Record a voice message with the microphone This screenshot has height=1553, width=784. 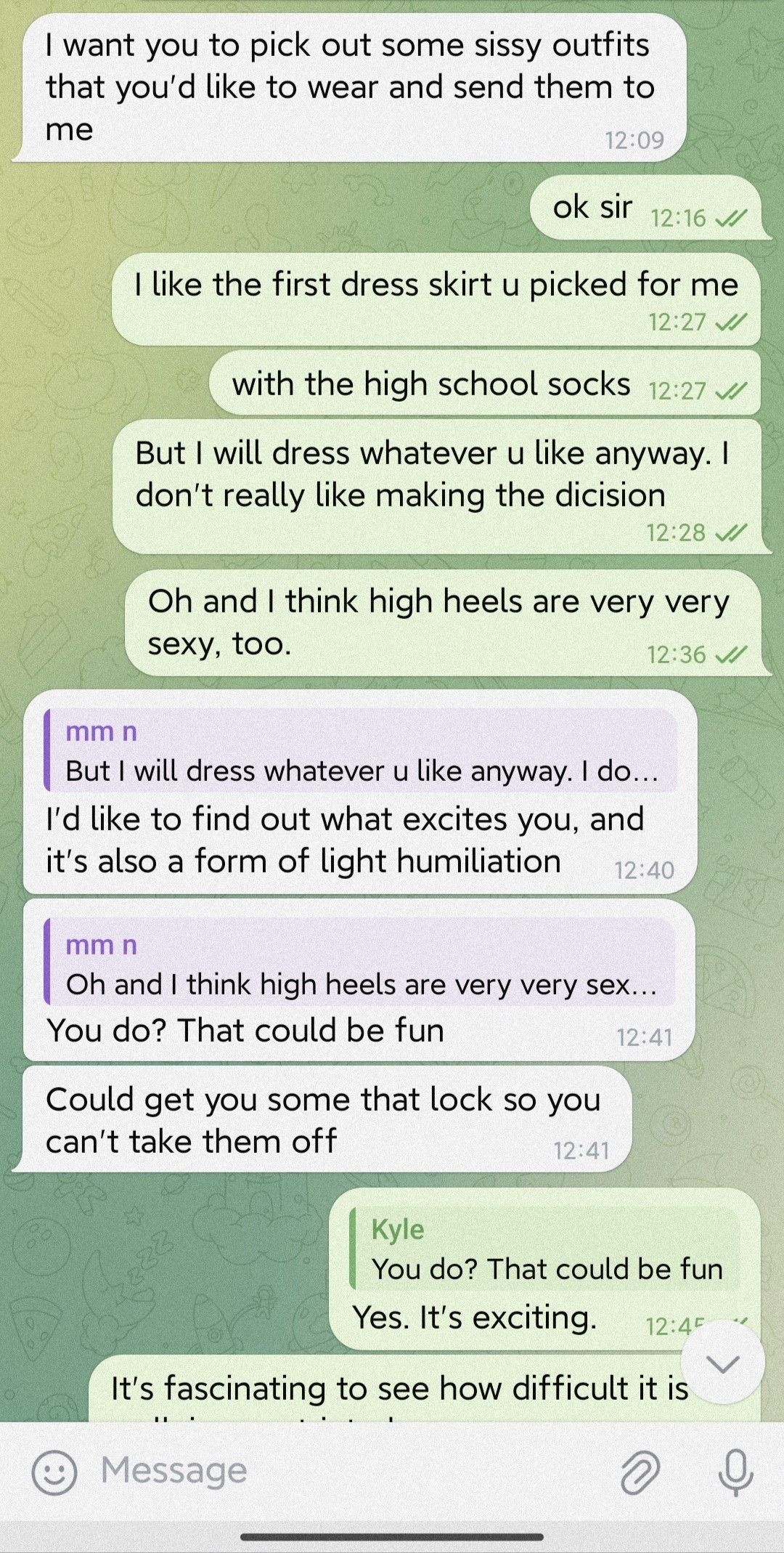[735, 1472]
